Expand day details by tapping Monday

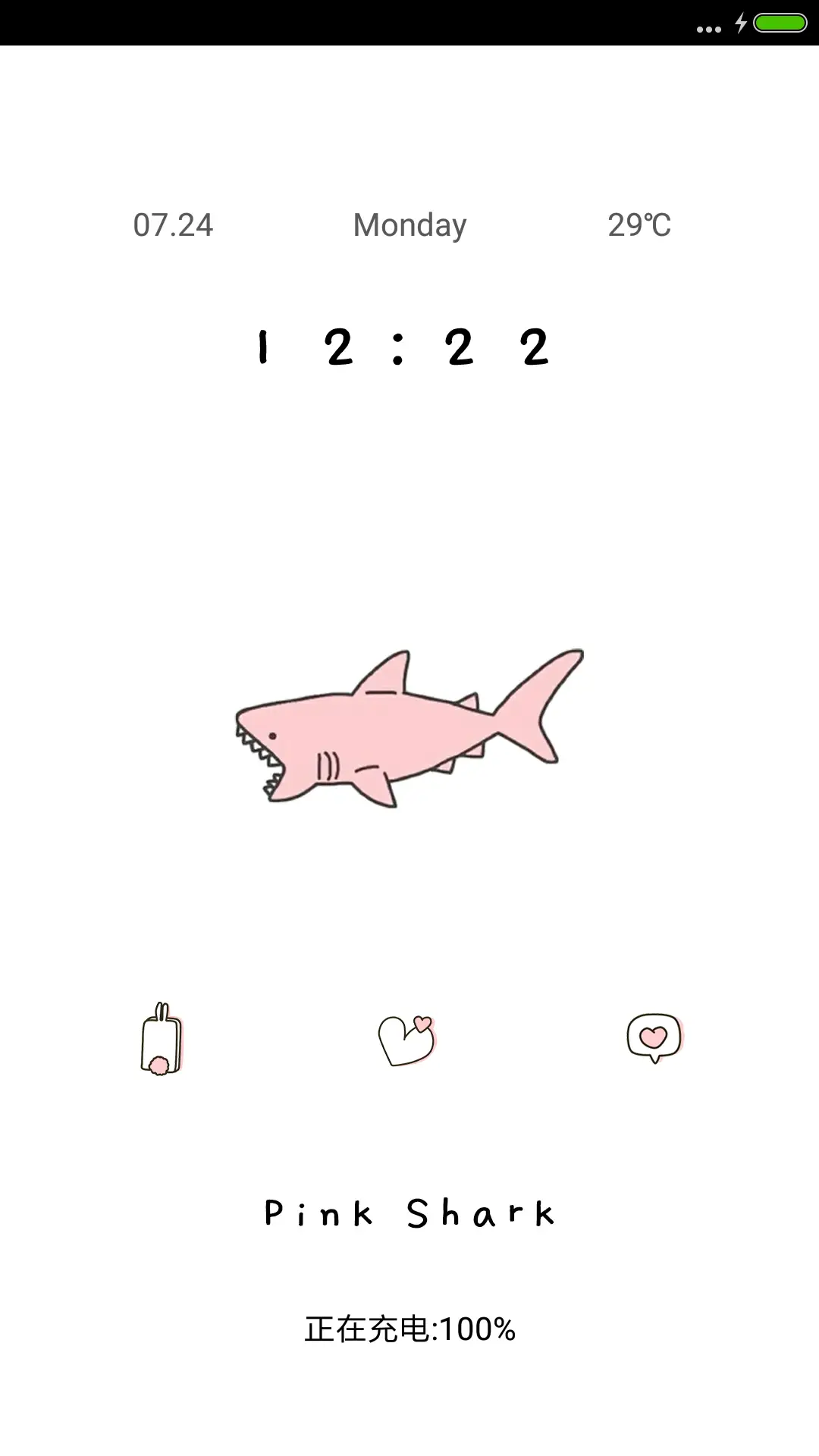(409, 224)
